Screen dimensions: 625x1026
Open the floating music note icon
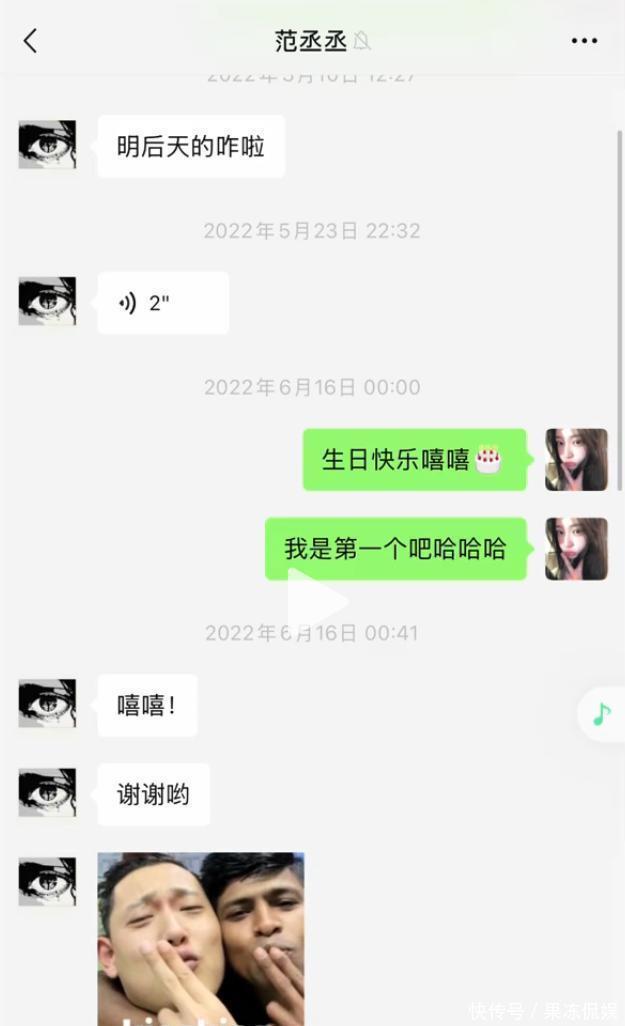[x=601, y=714]
